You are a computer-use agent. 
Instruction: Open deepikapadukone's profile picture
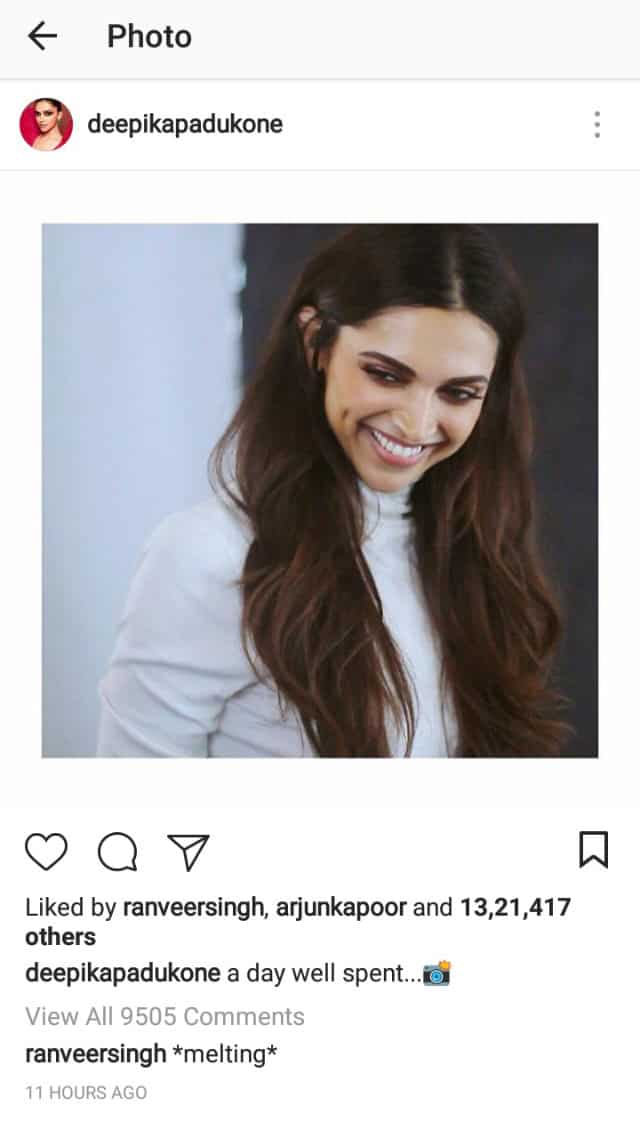coord(46,125)
